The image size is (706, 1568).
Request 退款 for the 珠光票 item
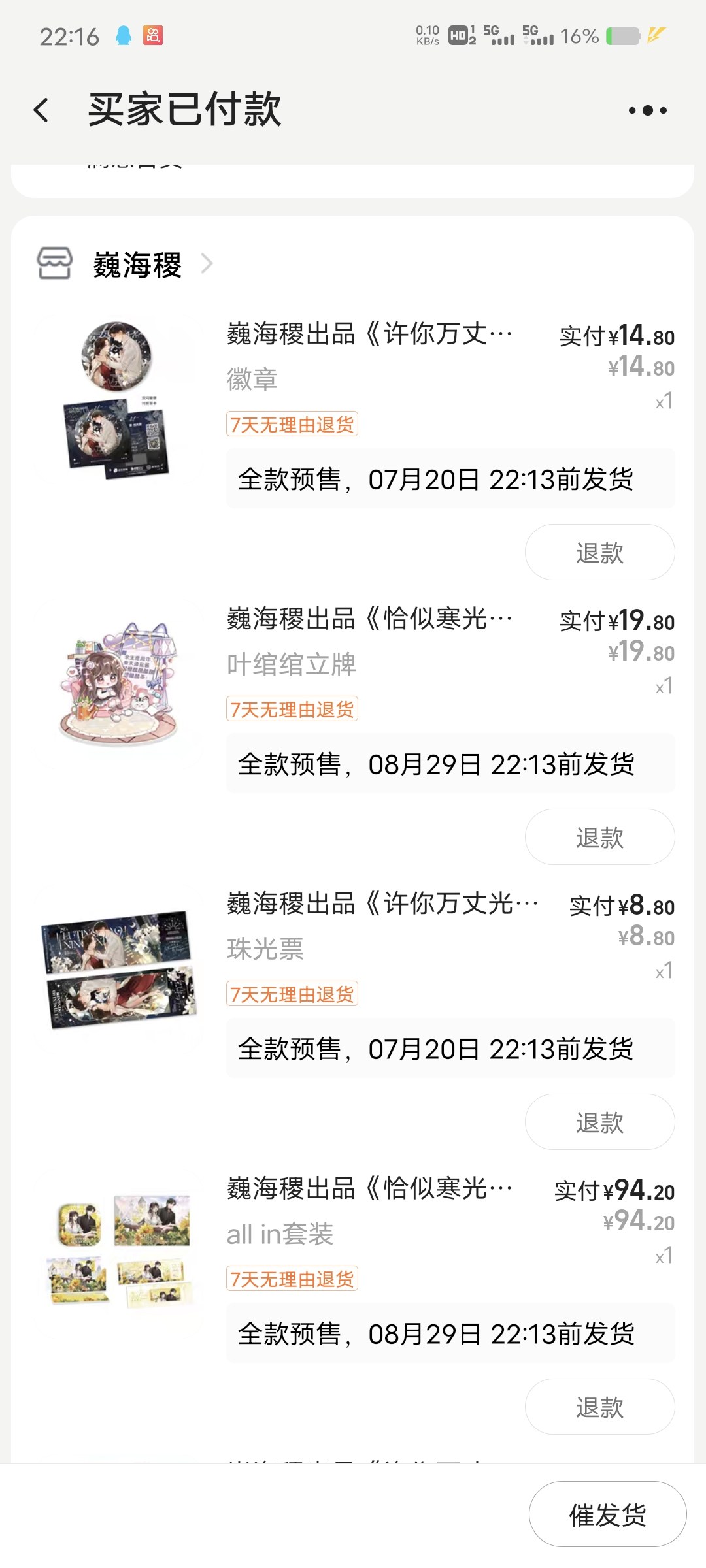599,1122
